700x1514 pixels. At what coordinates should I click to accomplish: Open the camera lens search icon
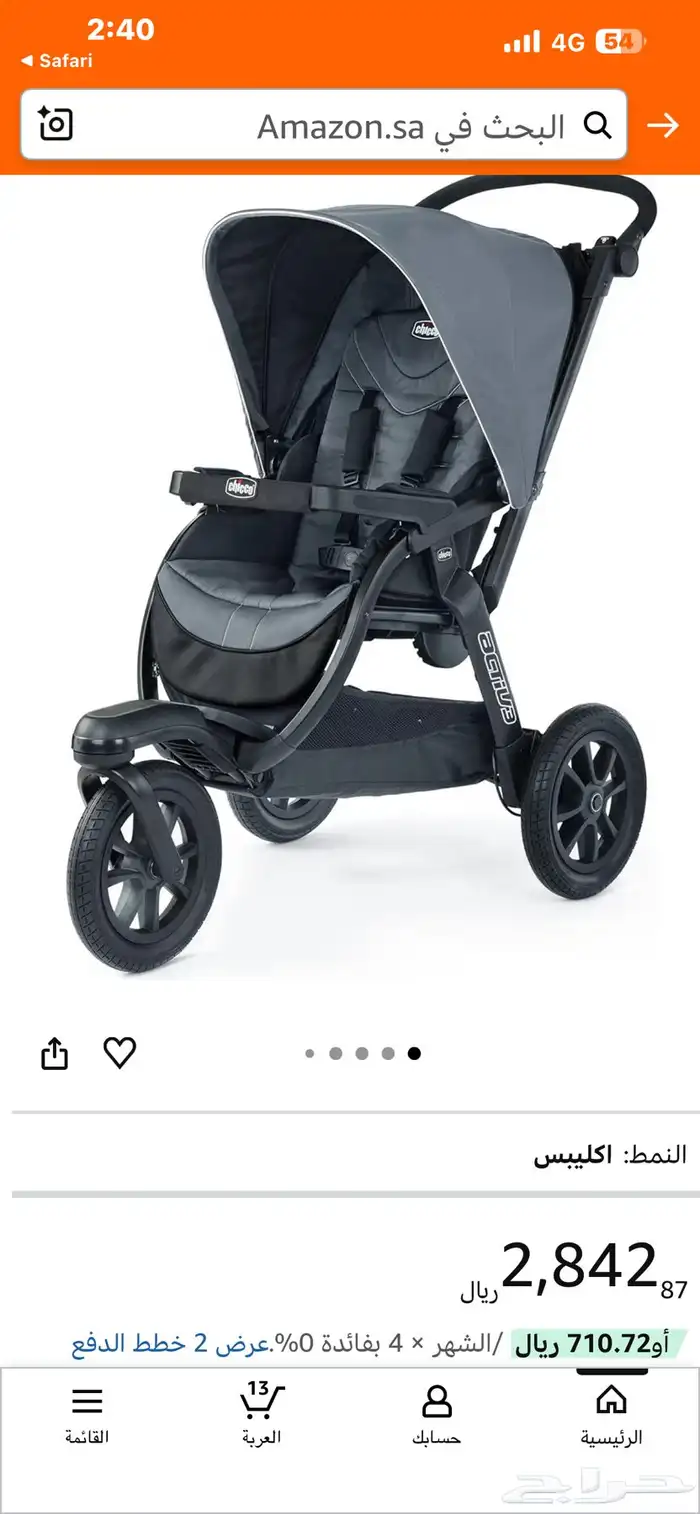56,125
